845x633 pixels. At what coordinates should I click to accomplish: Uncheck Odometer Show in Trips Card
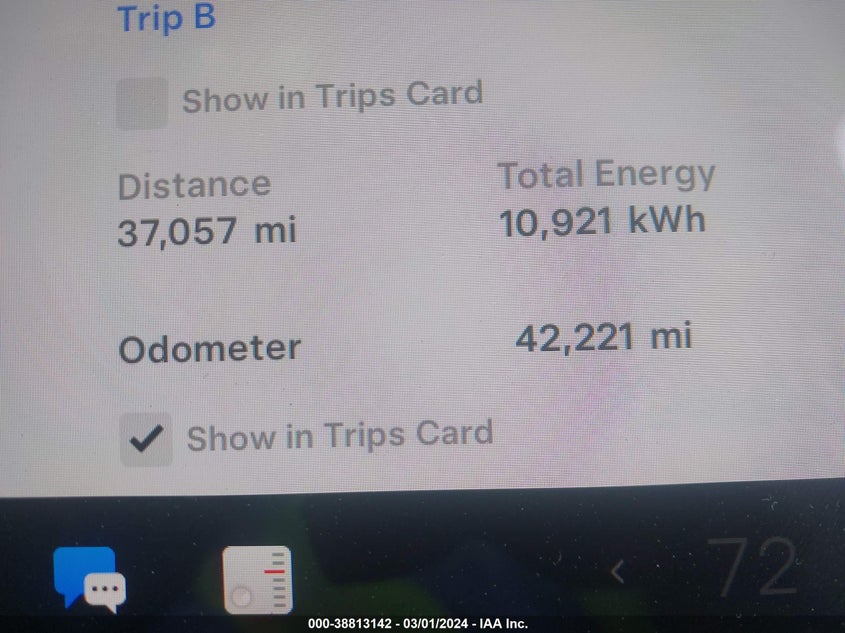pos(146,439)
